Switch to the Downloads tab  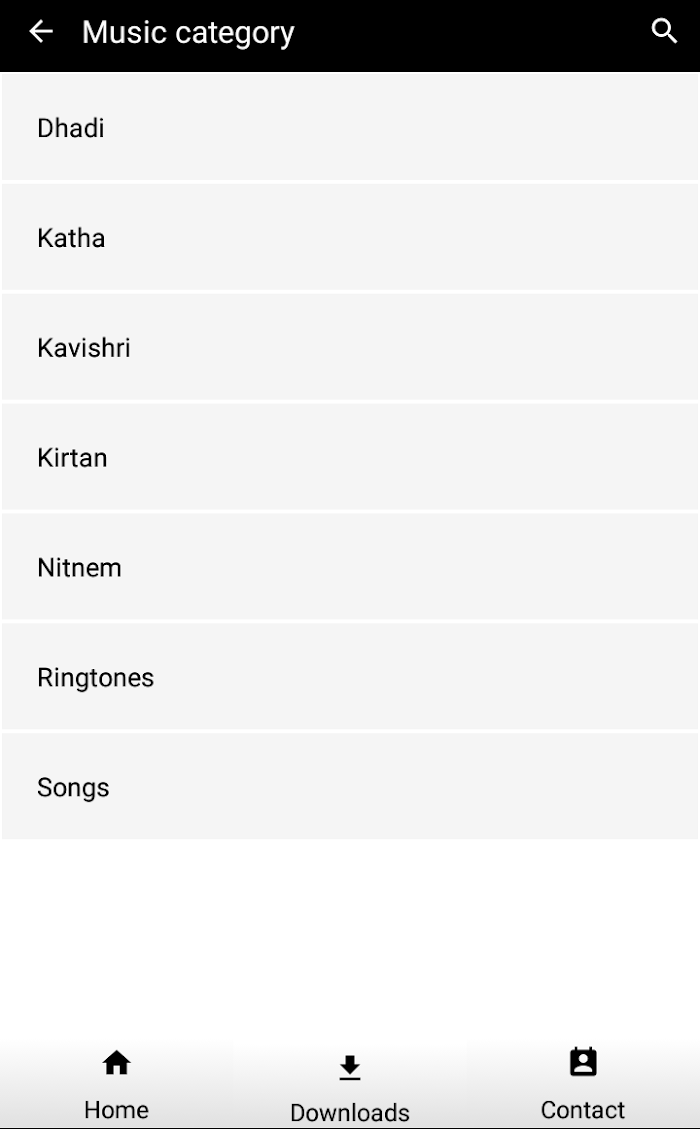pos(350,1084)
